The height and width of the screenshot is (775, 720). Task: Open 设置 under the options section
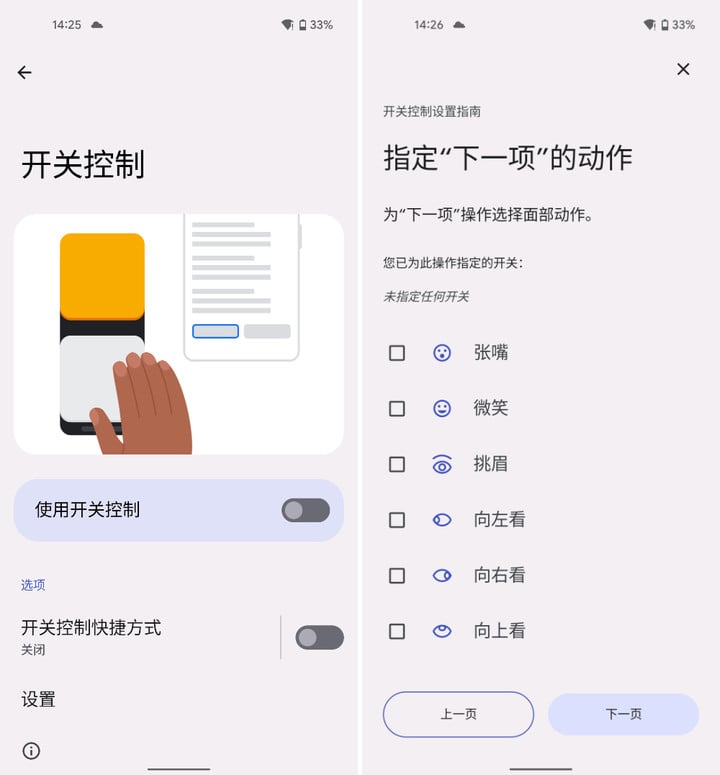click(x=39, y=699)
